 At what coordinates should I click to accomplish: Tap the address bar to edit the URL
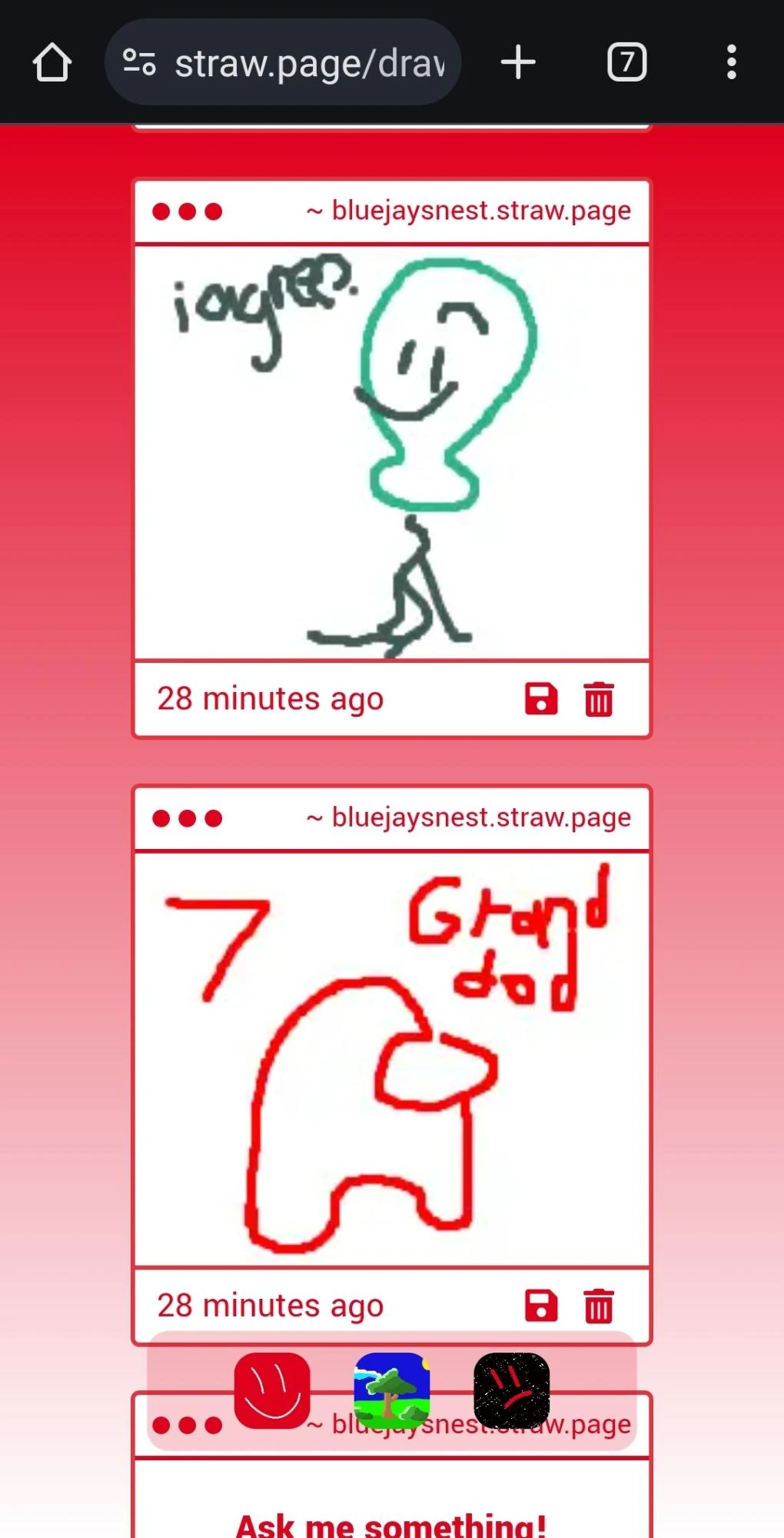pyautogui.click(x=307, y=62)
